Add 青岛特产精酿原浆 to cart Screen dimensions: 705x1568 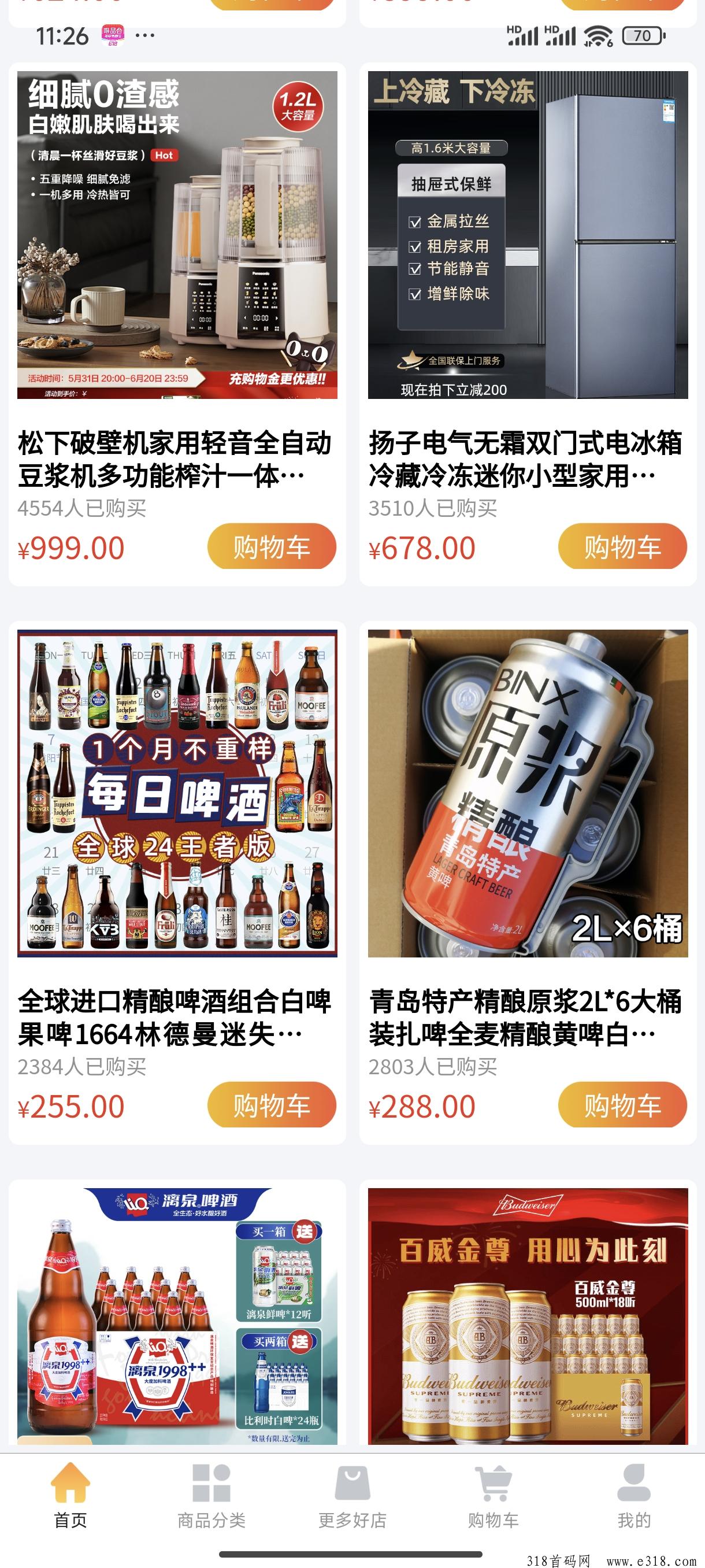[622, 1105]
